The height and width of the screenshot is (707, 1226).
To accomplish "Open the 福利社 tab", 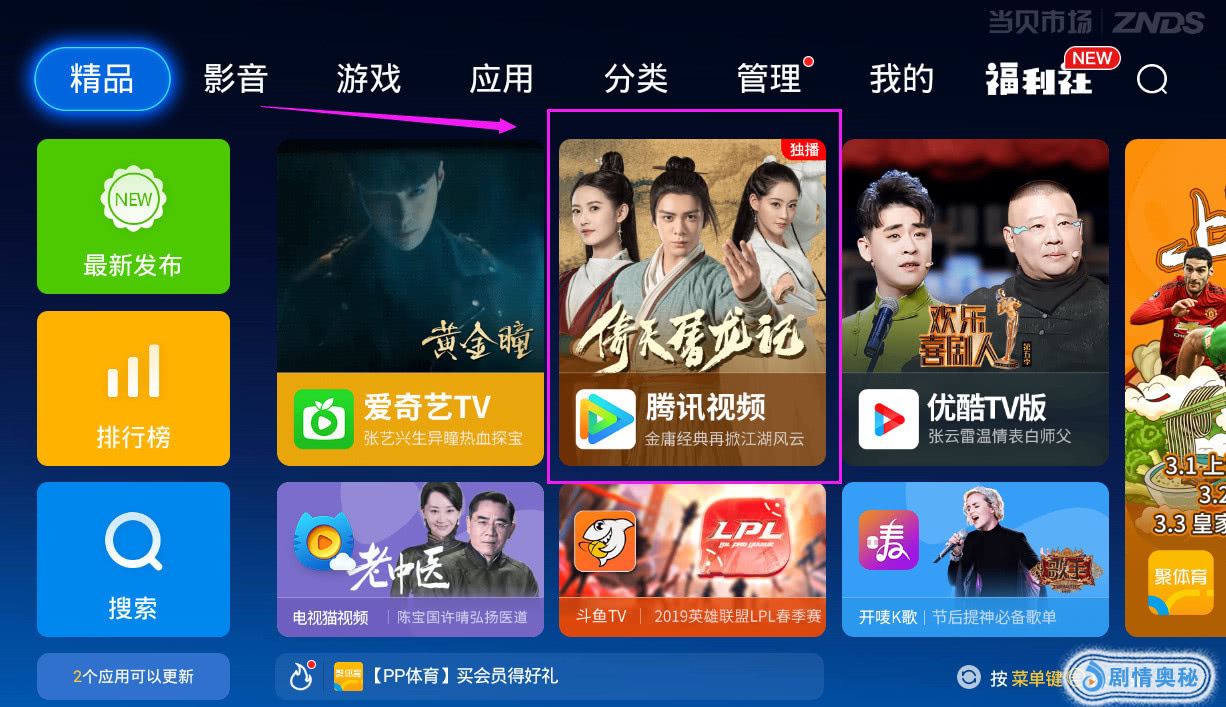I will click(x=1038, y=79).
